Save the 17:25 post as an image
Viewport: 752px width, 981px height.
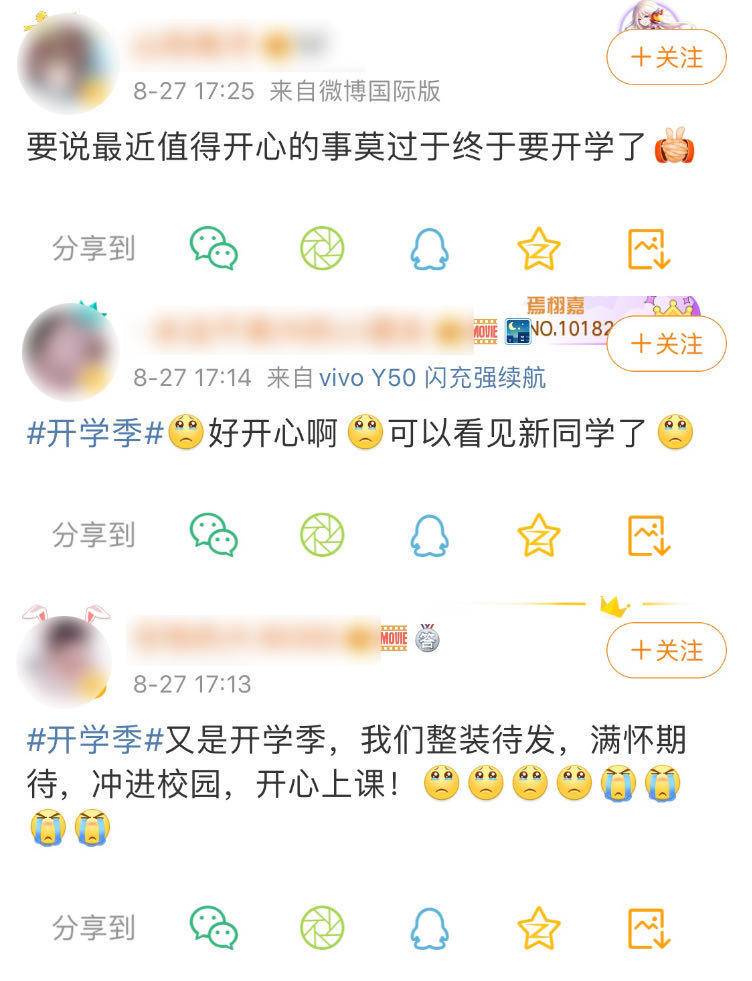pyautogui.click(x=648, y=248)
